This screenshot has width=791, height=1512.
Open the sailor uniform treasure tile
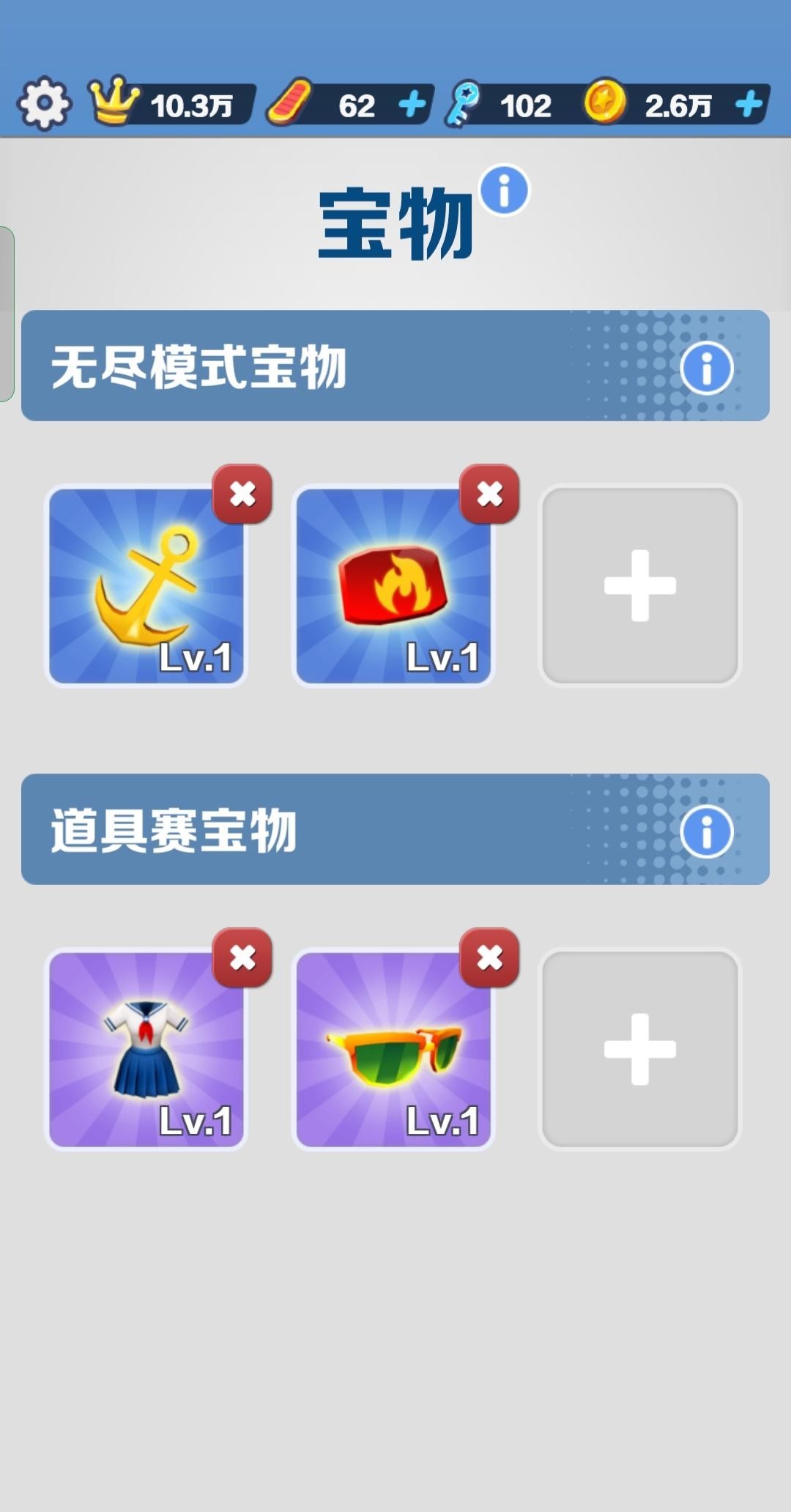pos(146,1050)
